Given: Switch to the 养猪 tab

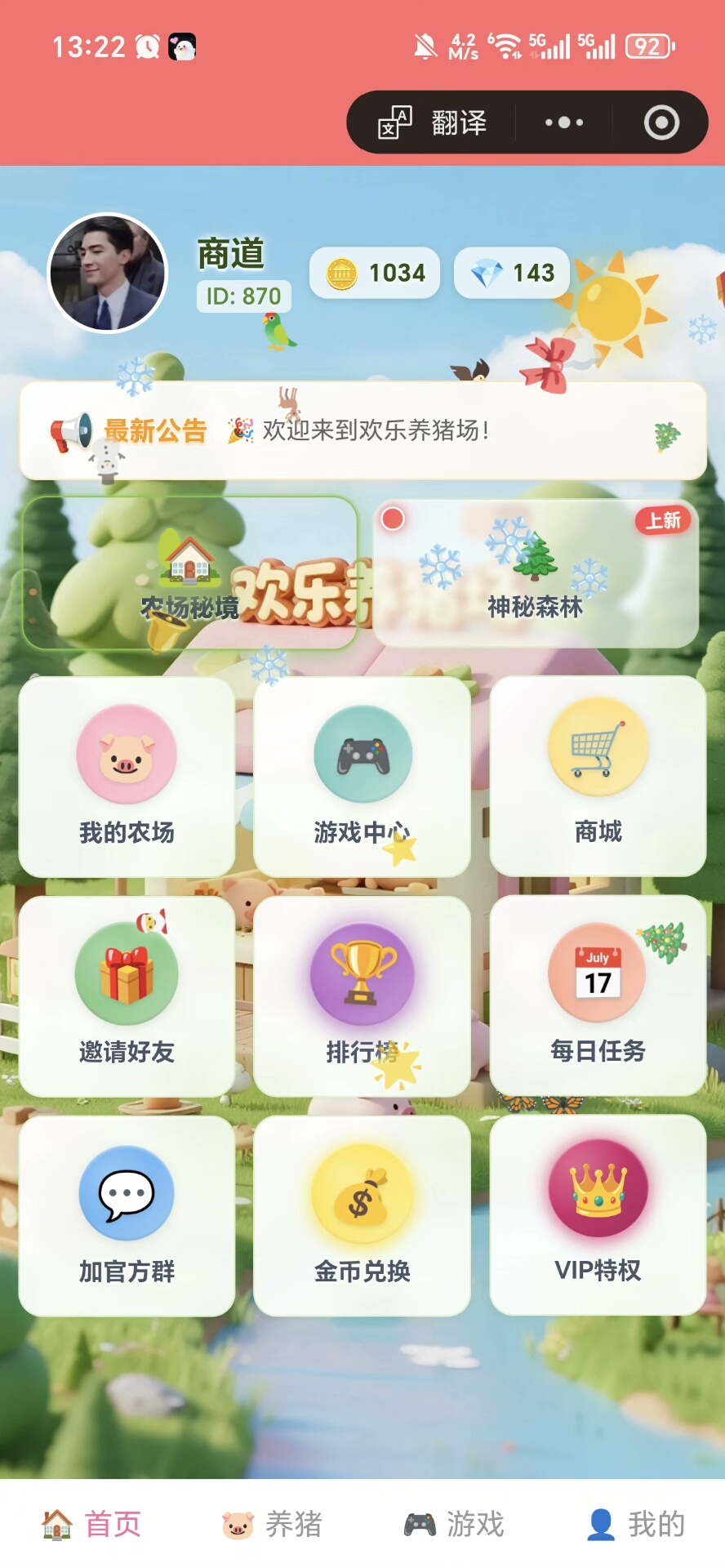Looking at the screenshot, I should [x=272, y=1524].
